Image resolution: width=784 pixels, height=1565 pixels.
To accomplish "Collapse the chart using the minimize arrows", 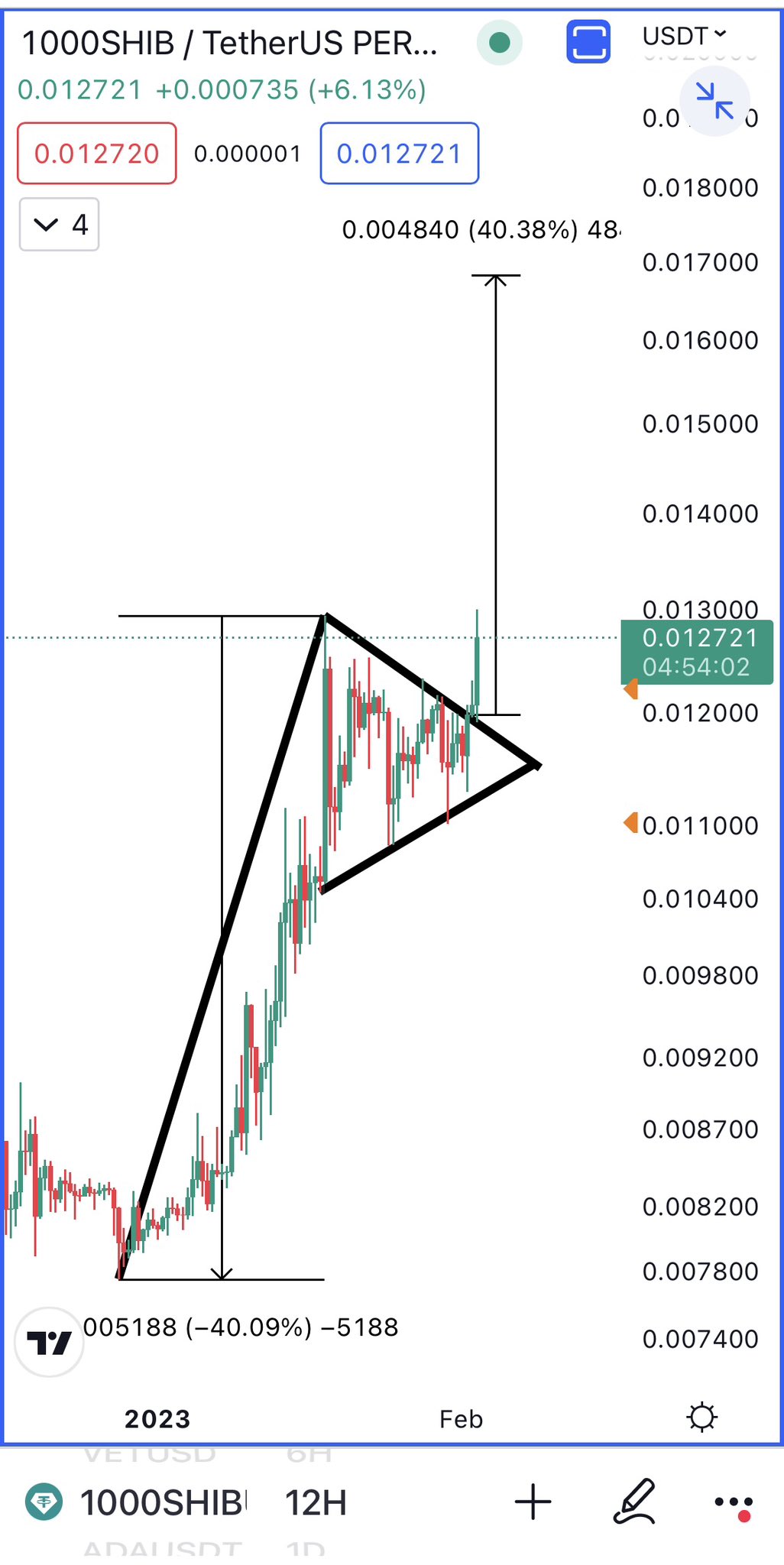I will click(x=714, y=100).
